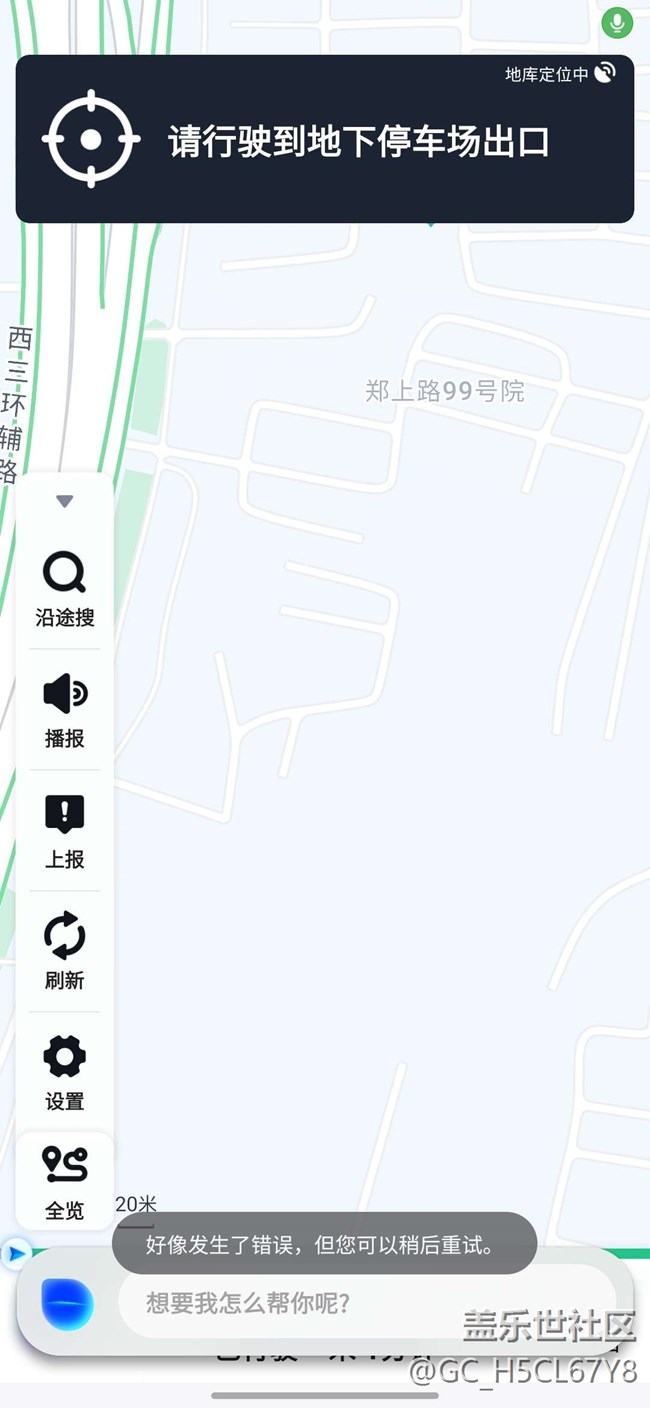This screenshot has width=650, height=1408.
Task: Open the 播报 voice broadcast settings
Action: pos(65,711)
